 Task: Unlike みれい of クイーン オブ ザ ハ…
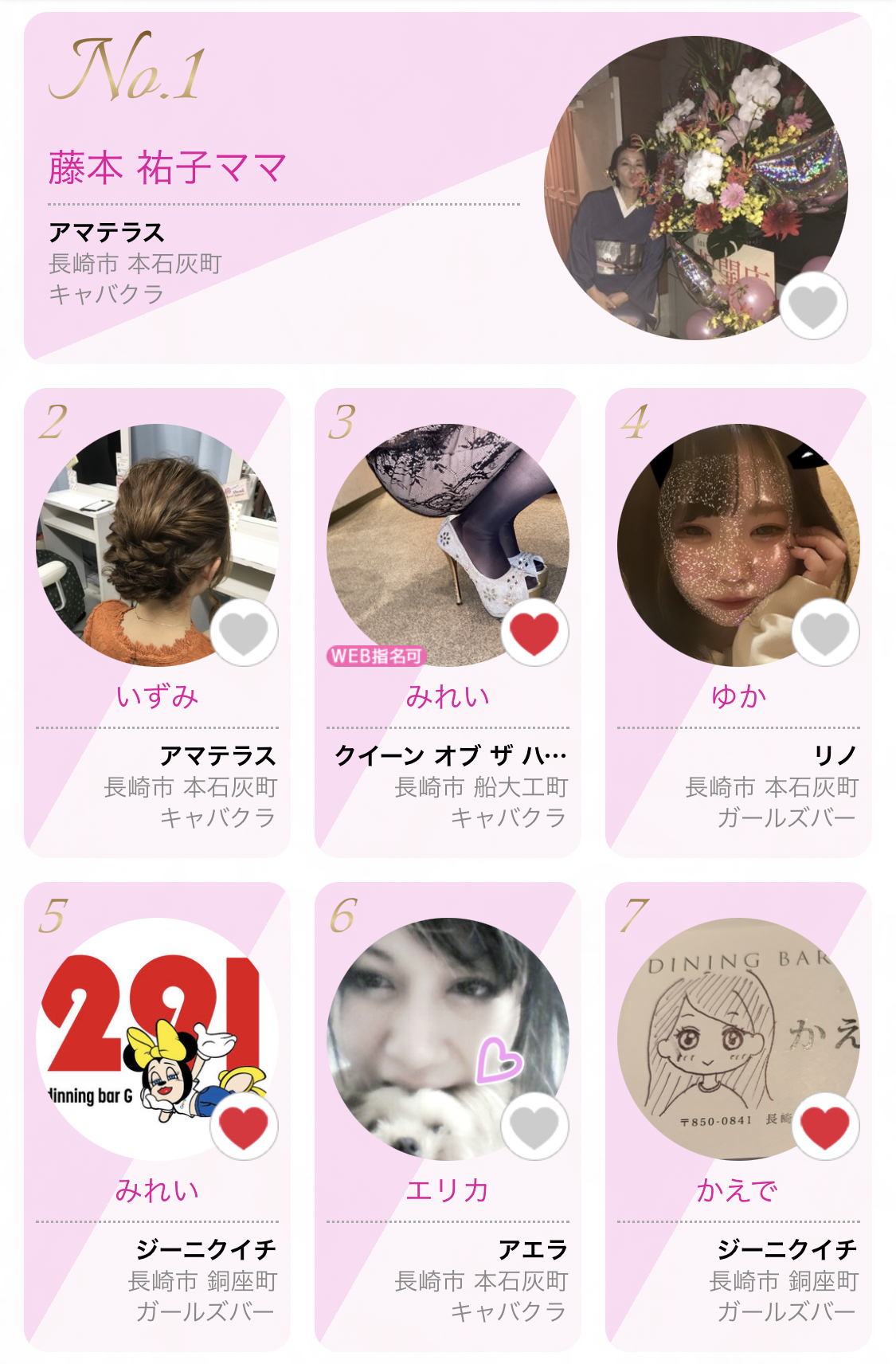pos(534,633)
